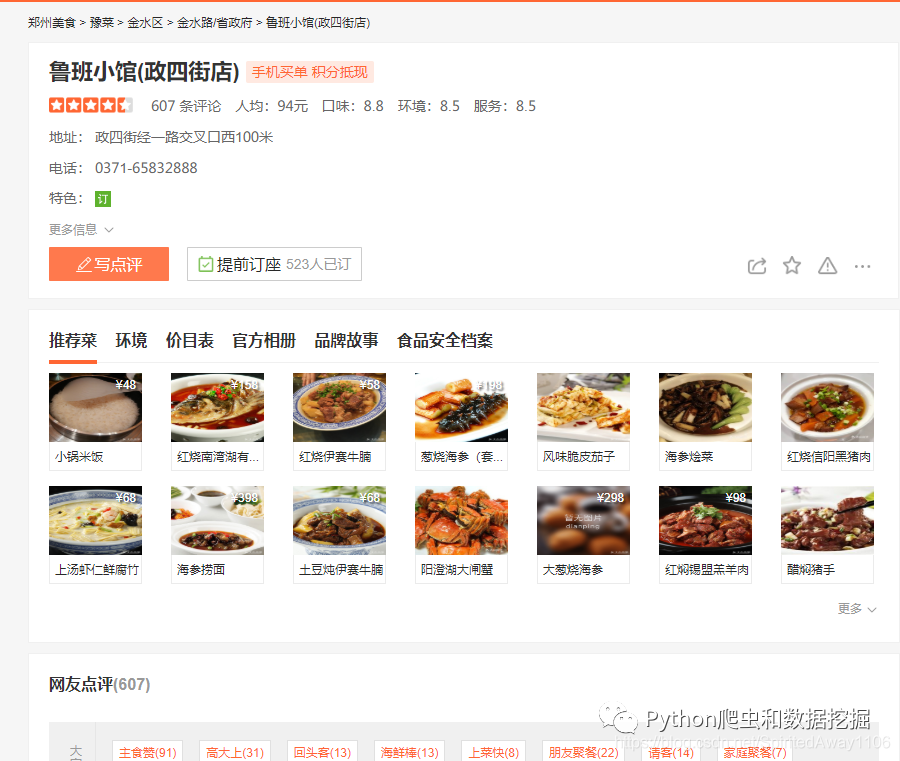Switch to the 环境 tab
The width and height of the screenshot is (900, 761).
[x=131, y=340]
